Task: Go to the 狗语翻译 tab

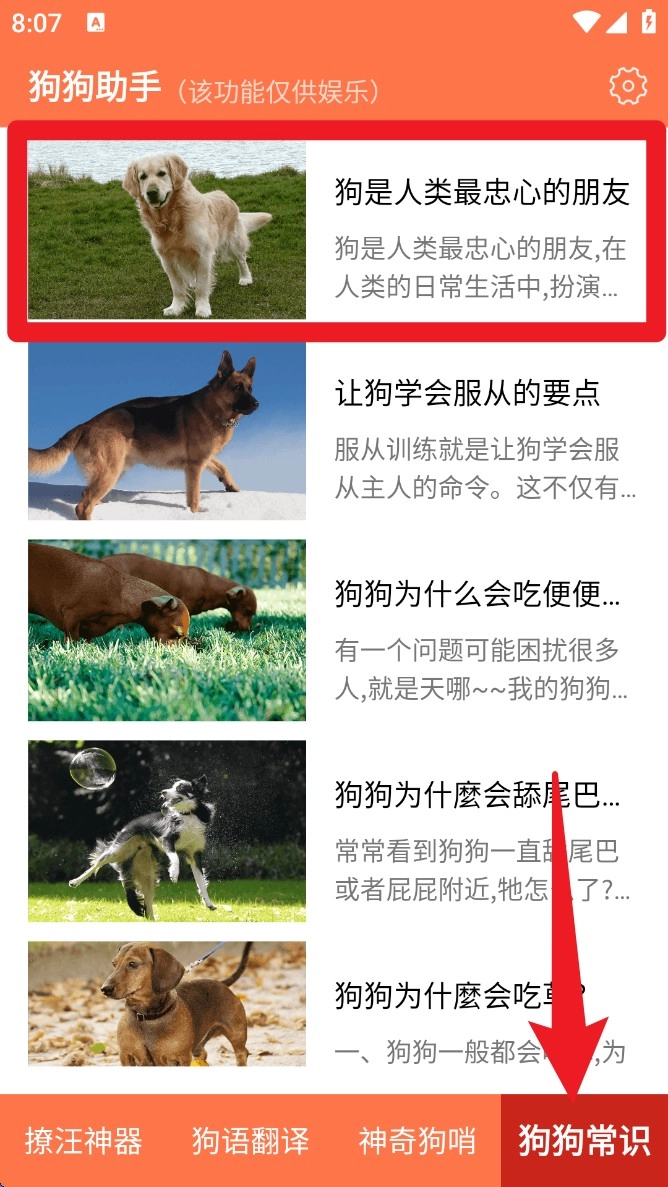Action: [250, 1141]
